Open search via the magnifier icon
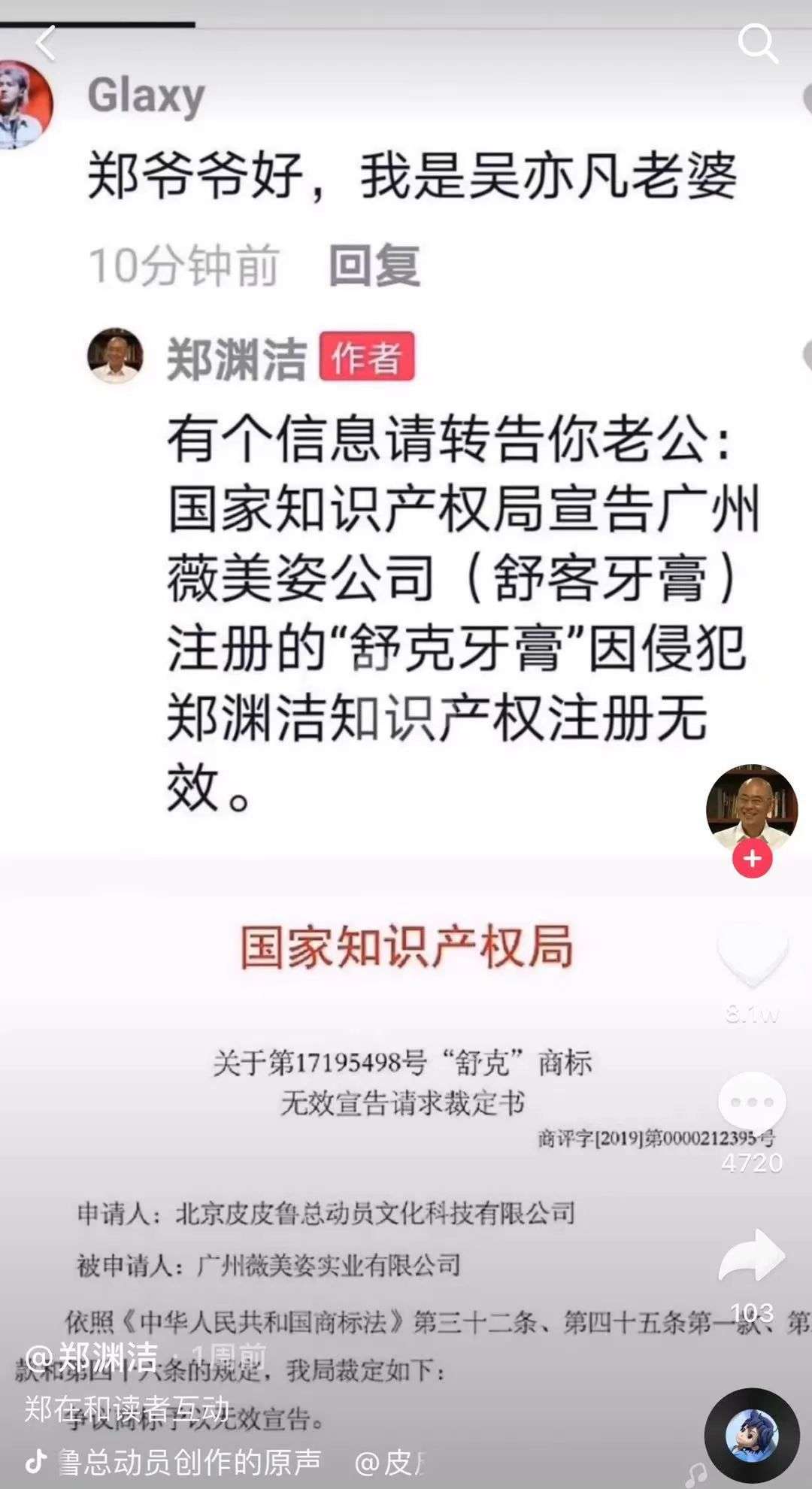Image resolution: width=812 pixels, height=1489 pixels. [x=756, y=44]
